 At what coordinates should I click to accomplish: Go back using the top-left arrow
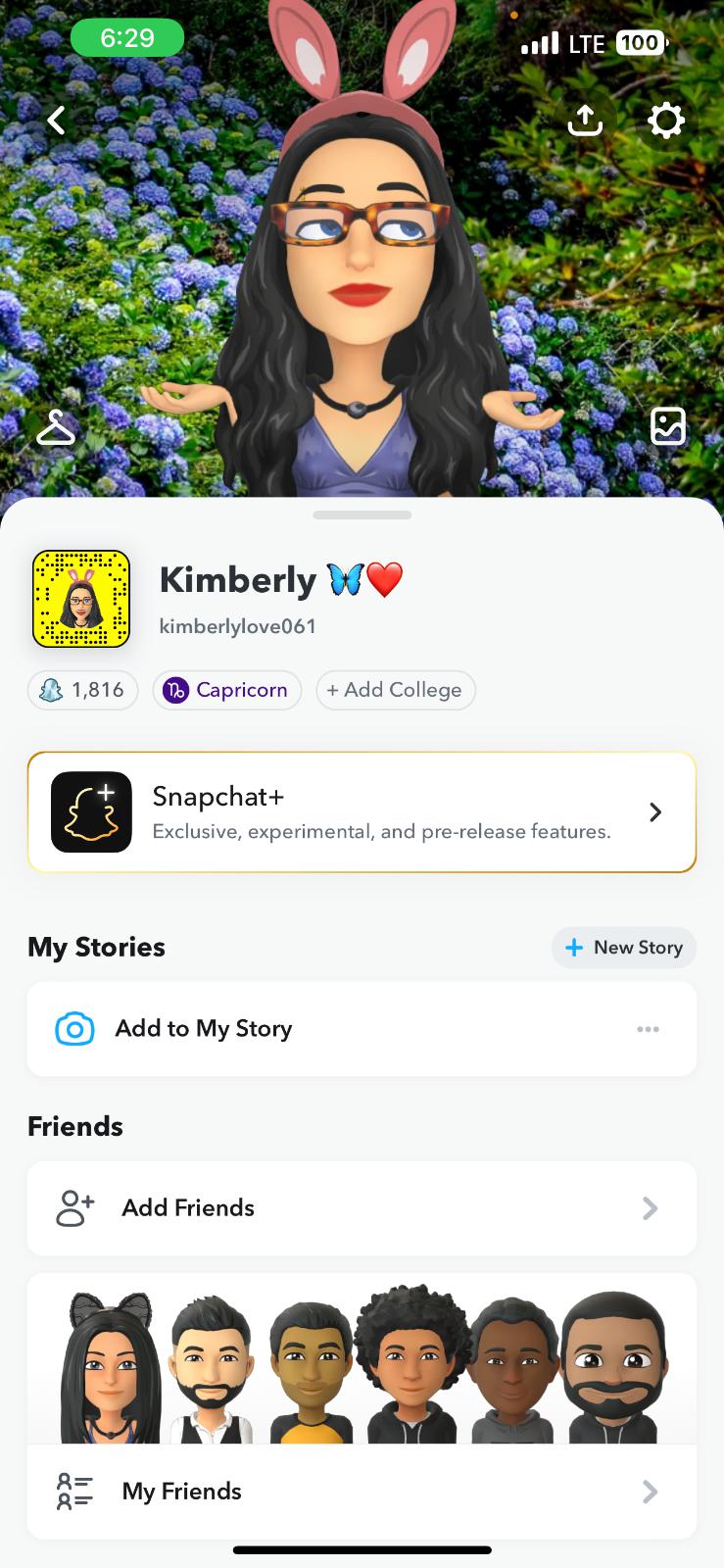[x=57, y=121]
